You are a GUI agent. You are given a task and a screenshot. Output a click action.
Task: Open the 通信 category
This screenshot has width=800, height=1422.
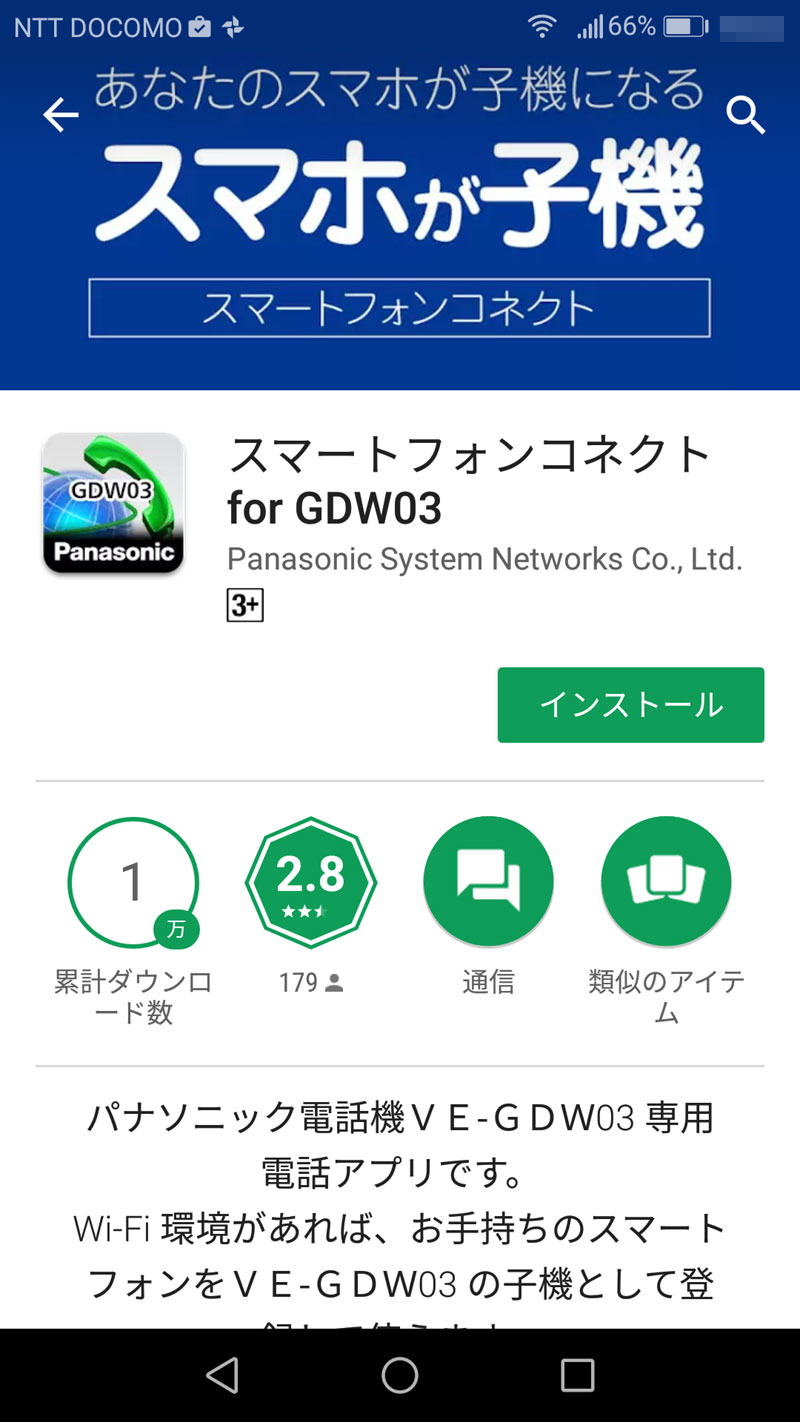(488, 882)
